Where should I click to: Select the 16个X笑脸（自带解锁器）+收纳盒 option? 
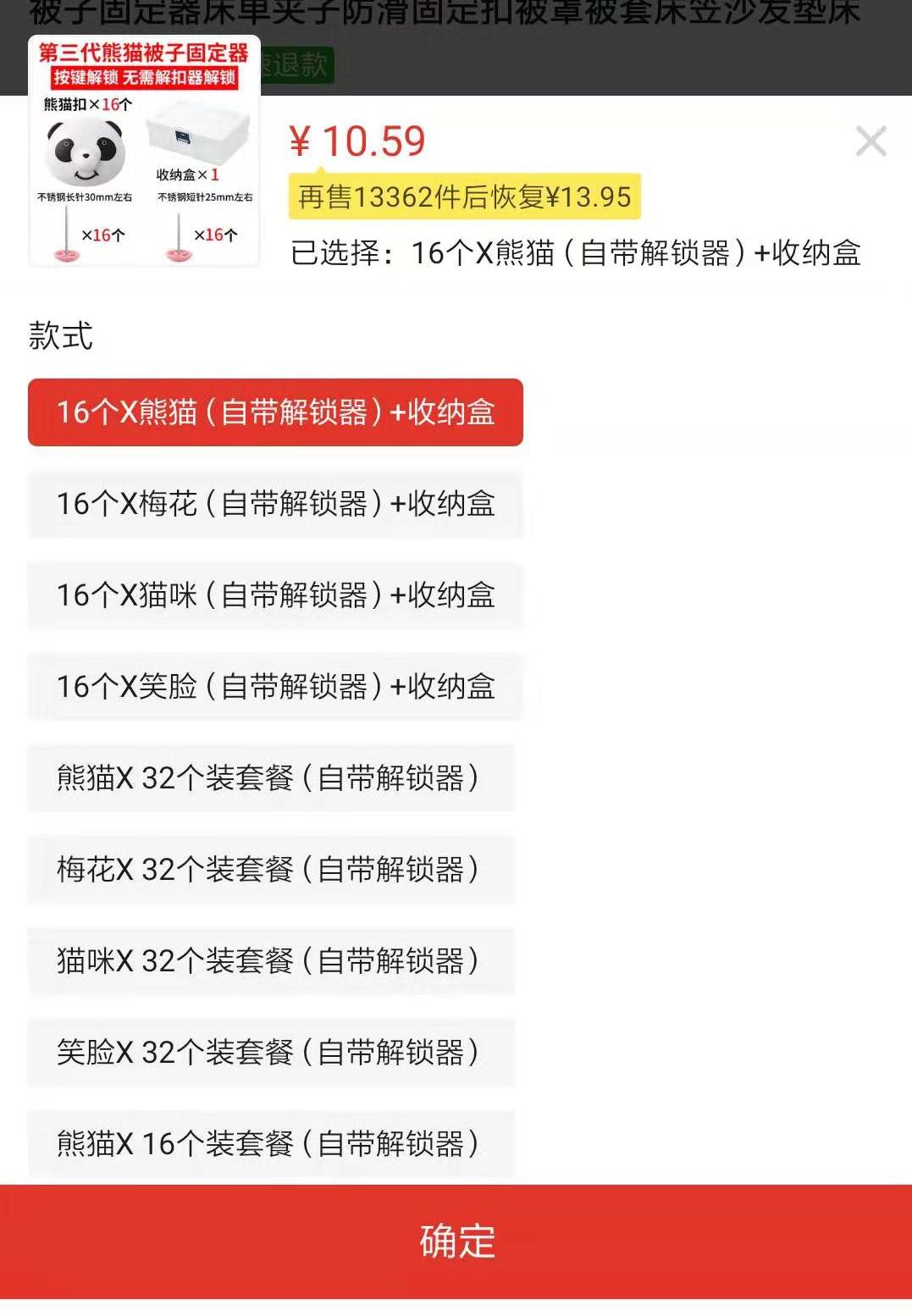coord(275,688)
